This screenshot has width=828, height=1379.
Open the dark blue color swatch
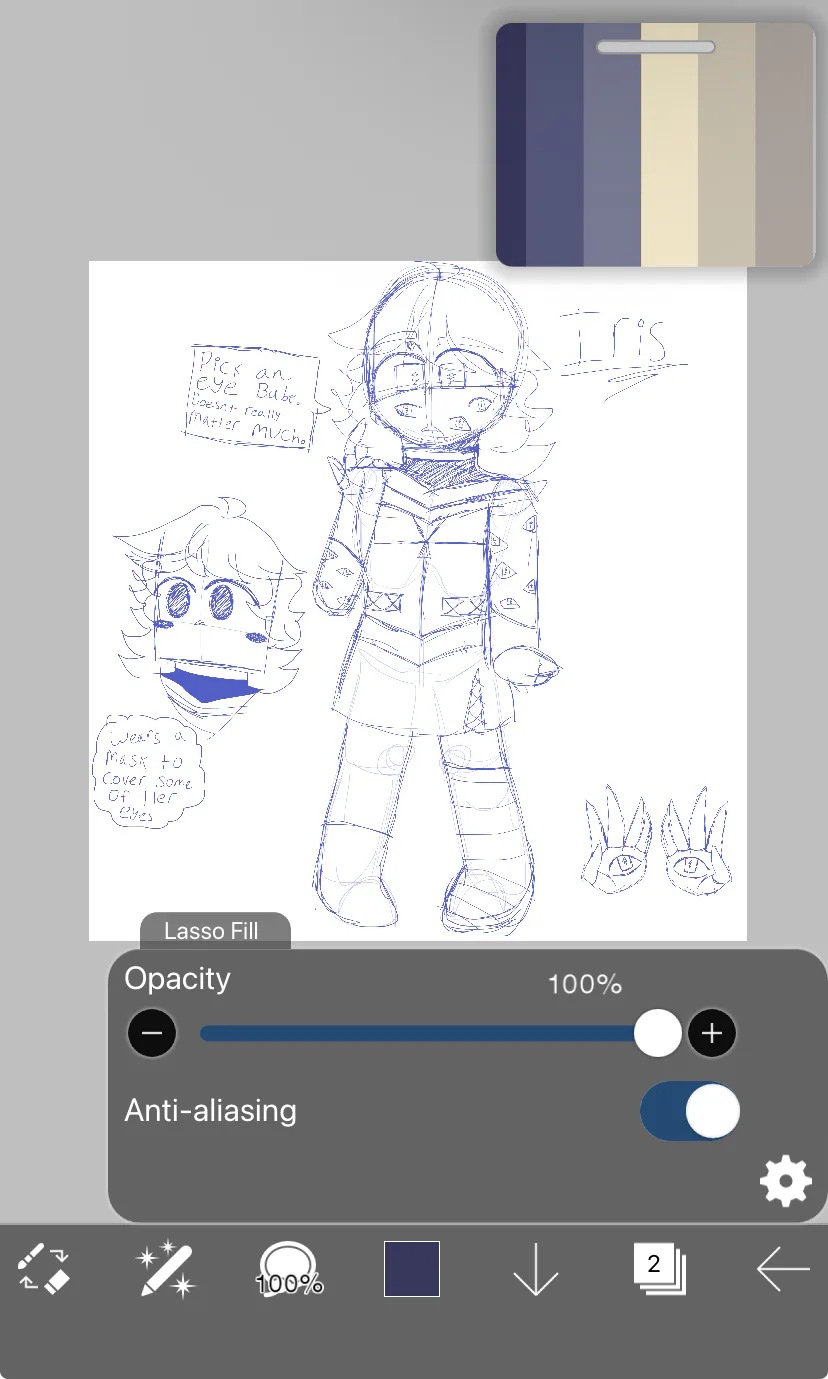(412, 1268)
